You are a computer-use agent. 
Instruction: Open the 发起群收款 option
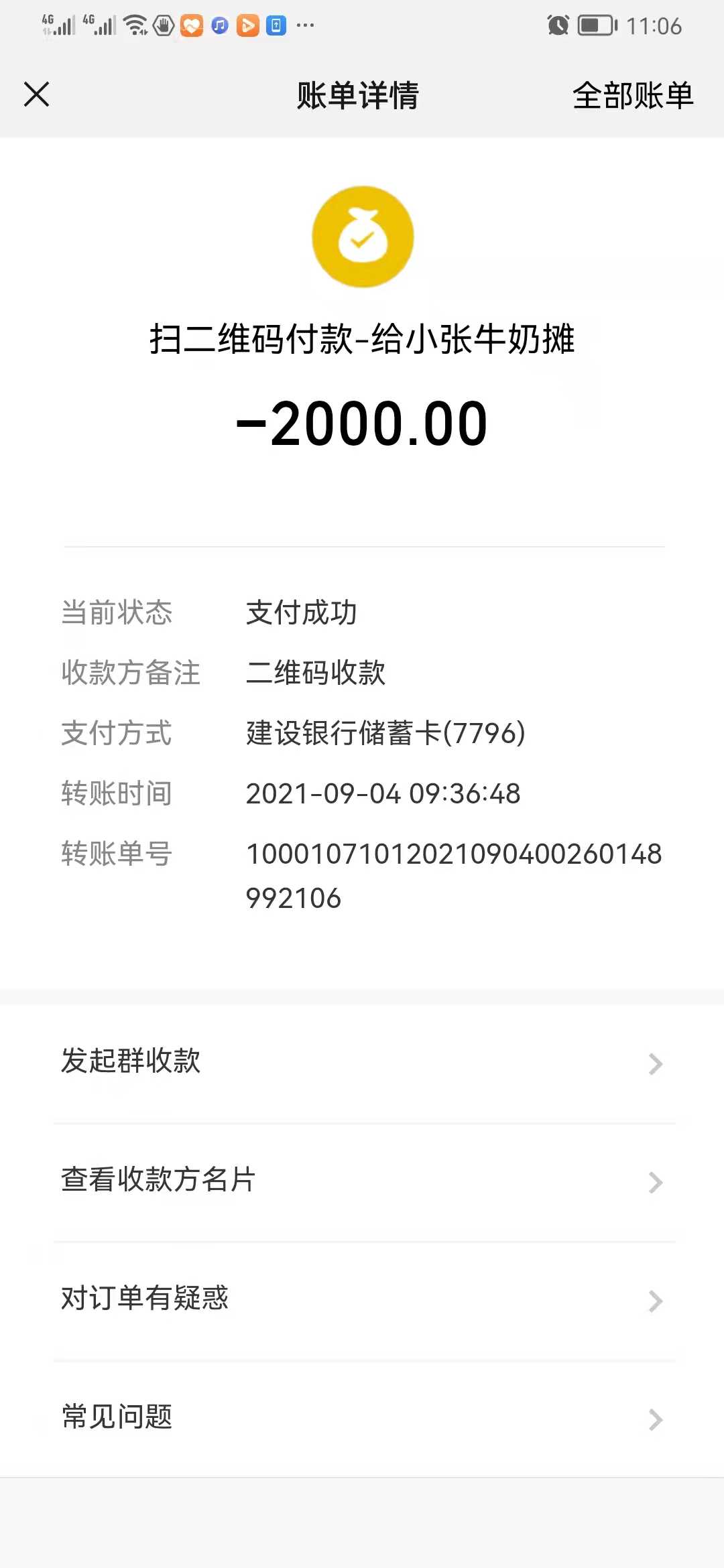(x=362, y=1062)
